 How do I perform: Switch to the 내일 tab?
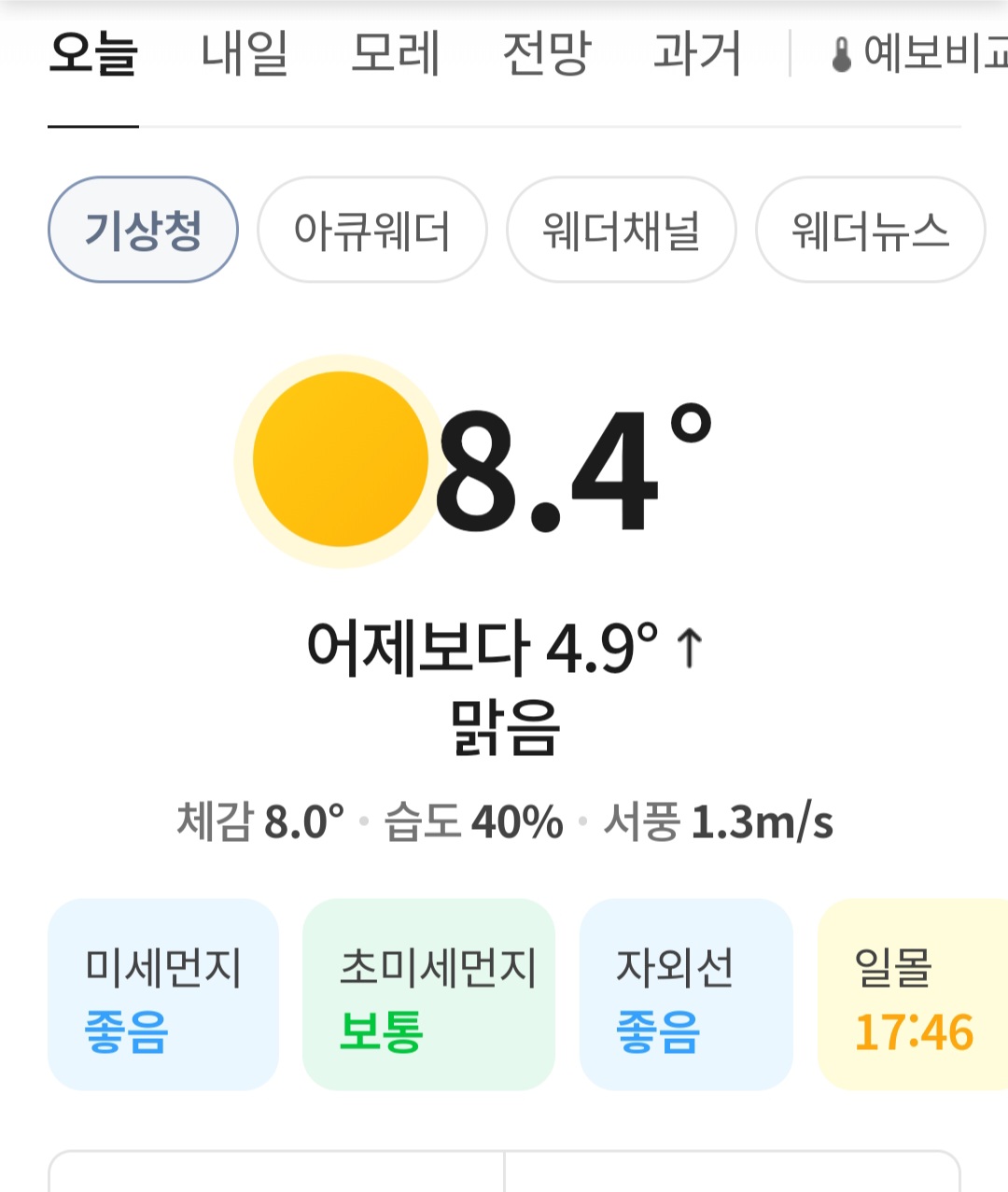pyautogui.click(x=245, y=54)
